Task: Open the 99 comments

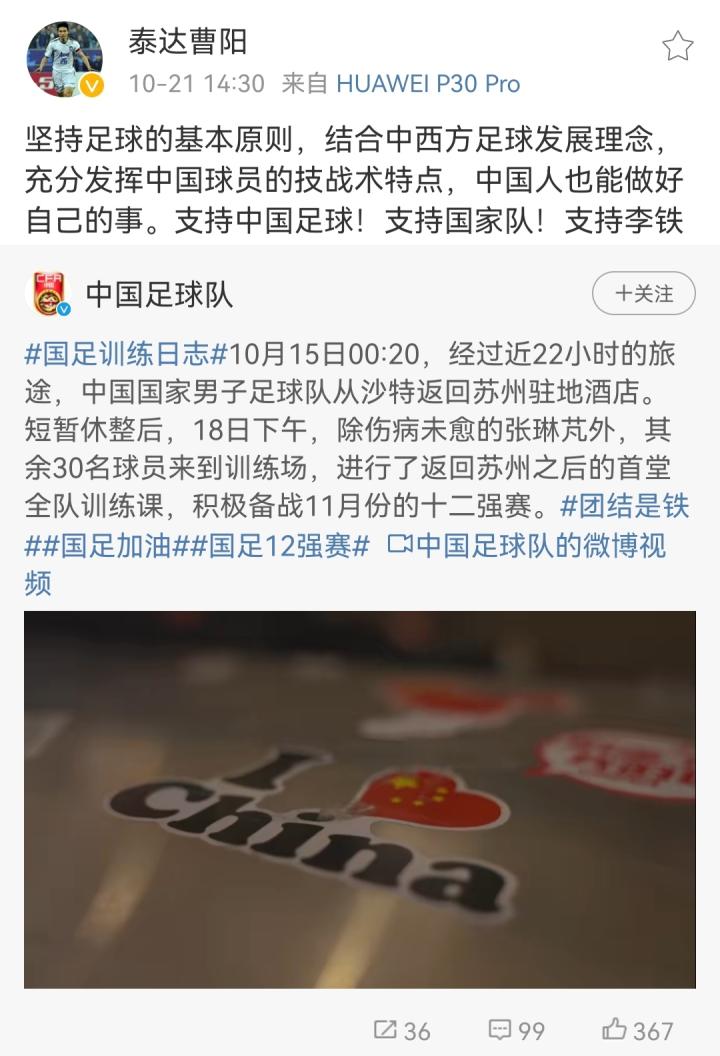Action: pyautogui.click(x=516, y=1029)
